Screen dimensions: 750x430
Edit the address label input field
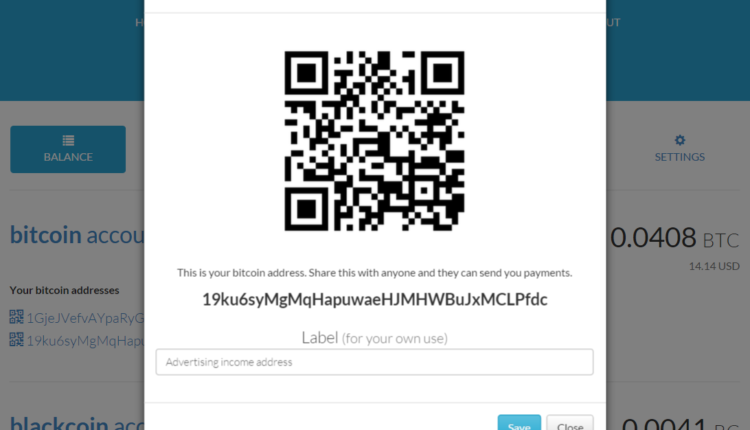[x=374, y=362]
